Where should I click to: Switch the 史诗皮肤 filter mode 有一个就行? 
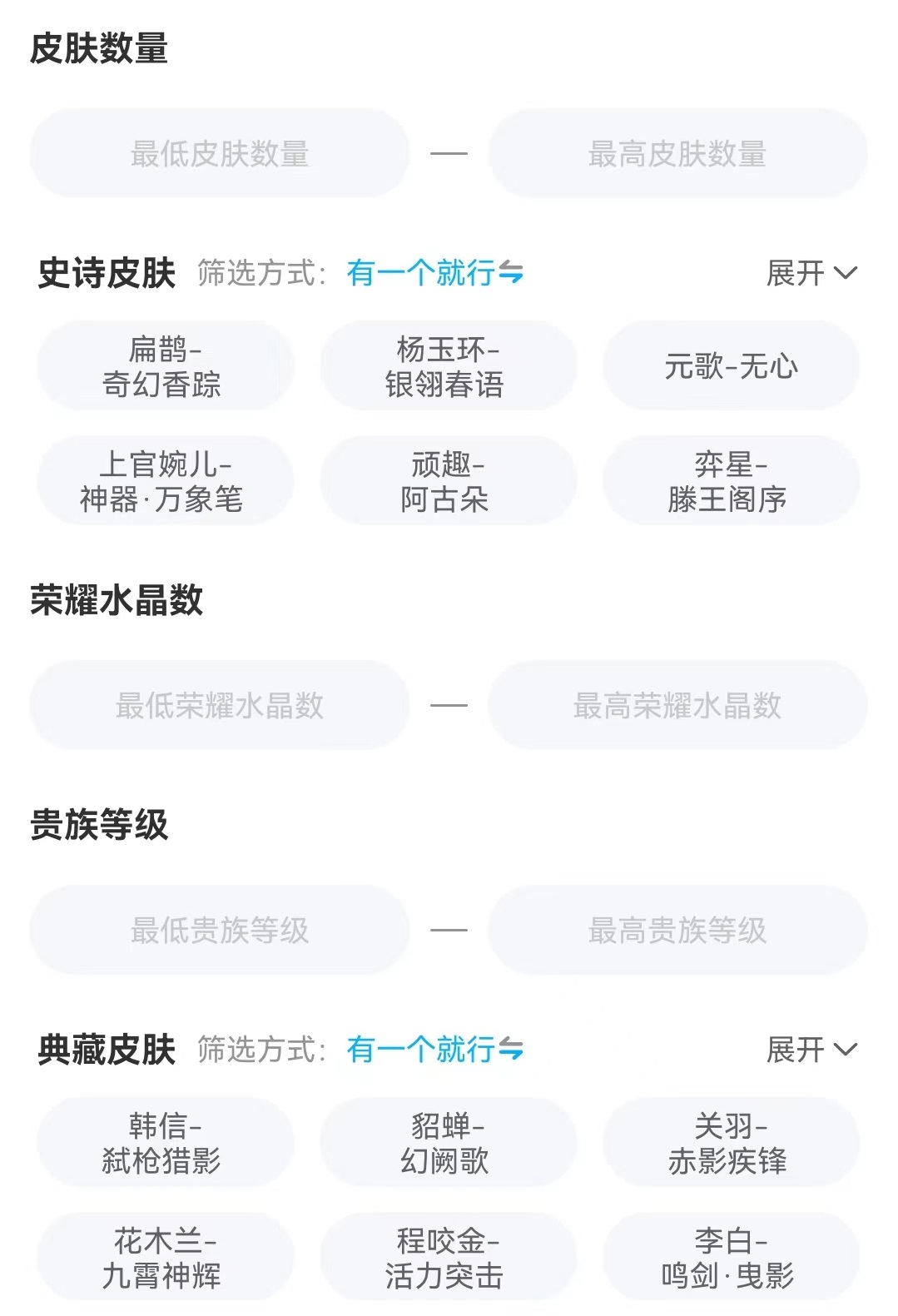(434, 273)
